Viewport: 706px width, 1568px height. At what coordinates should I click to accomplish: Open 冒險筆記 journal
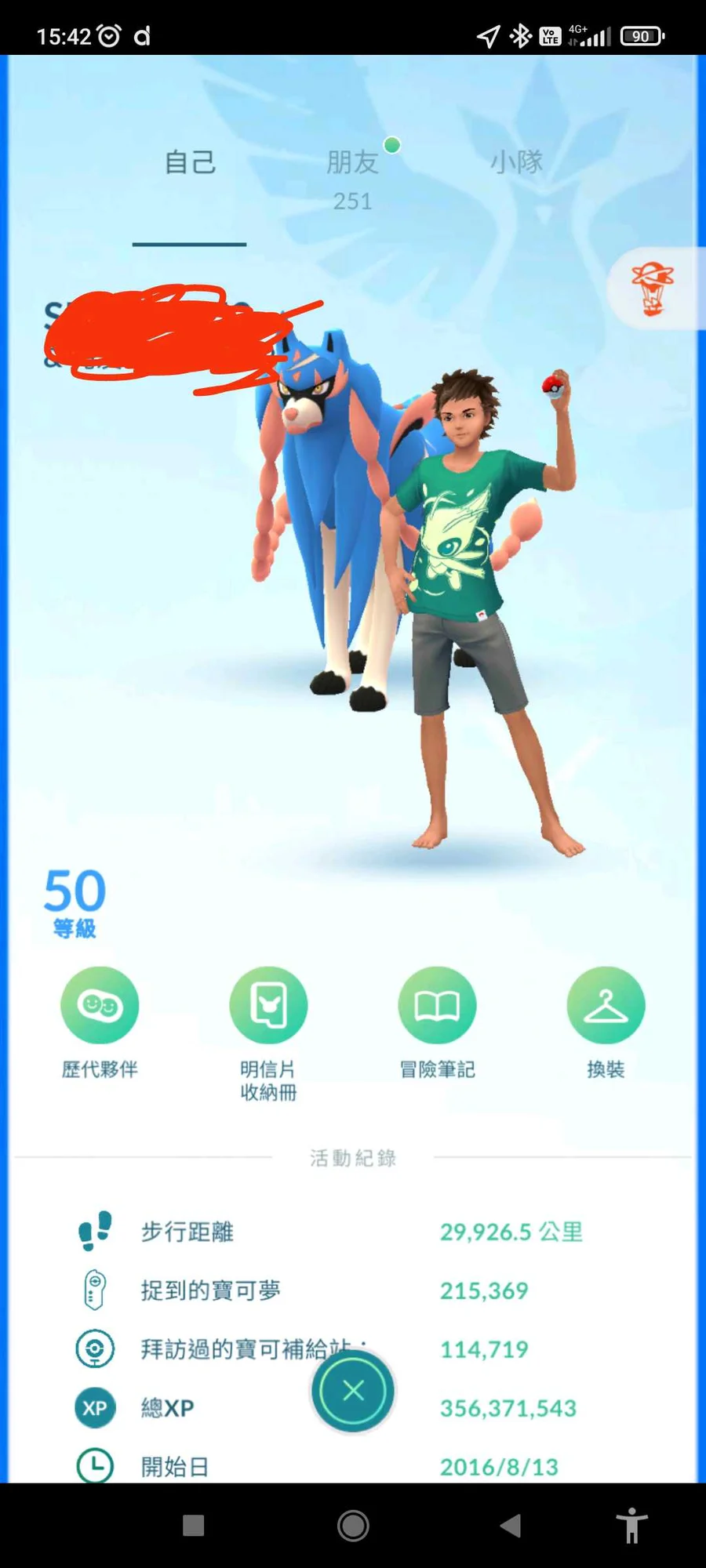437,1006
